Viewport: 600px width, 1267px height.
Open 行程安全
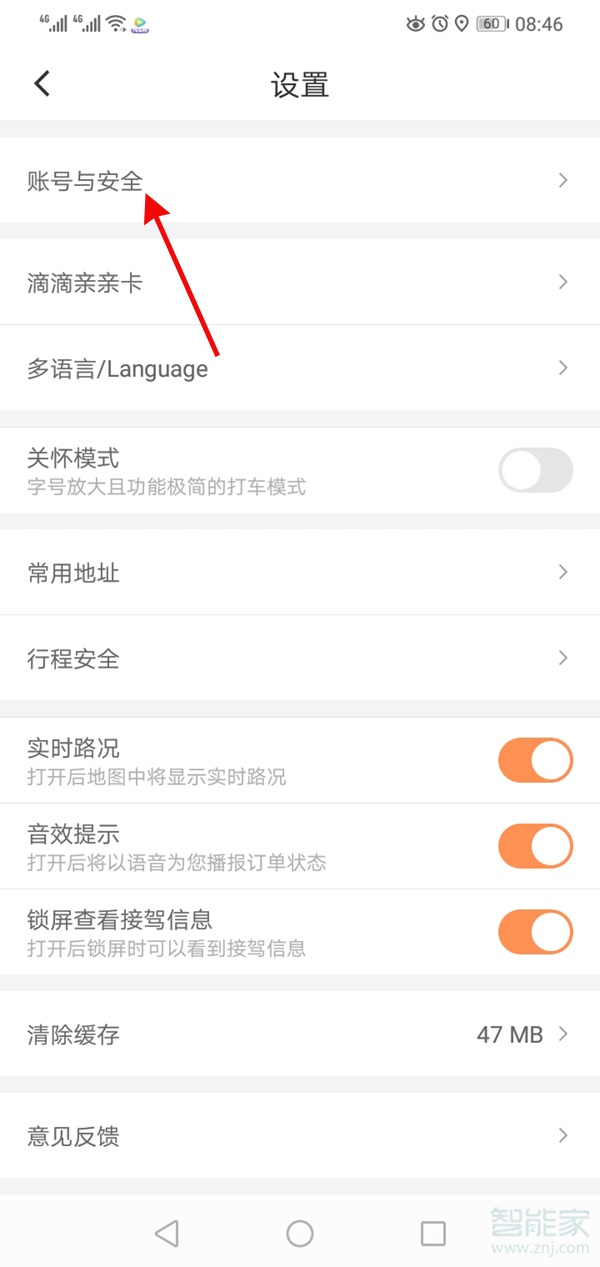tap(299, 658)
